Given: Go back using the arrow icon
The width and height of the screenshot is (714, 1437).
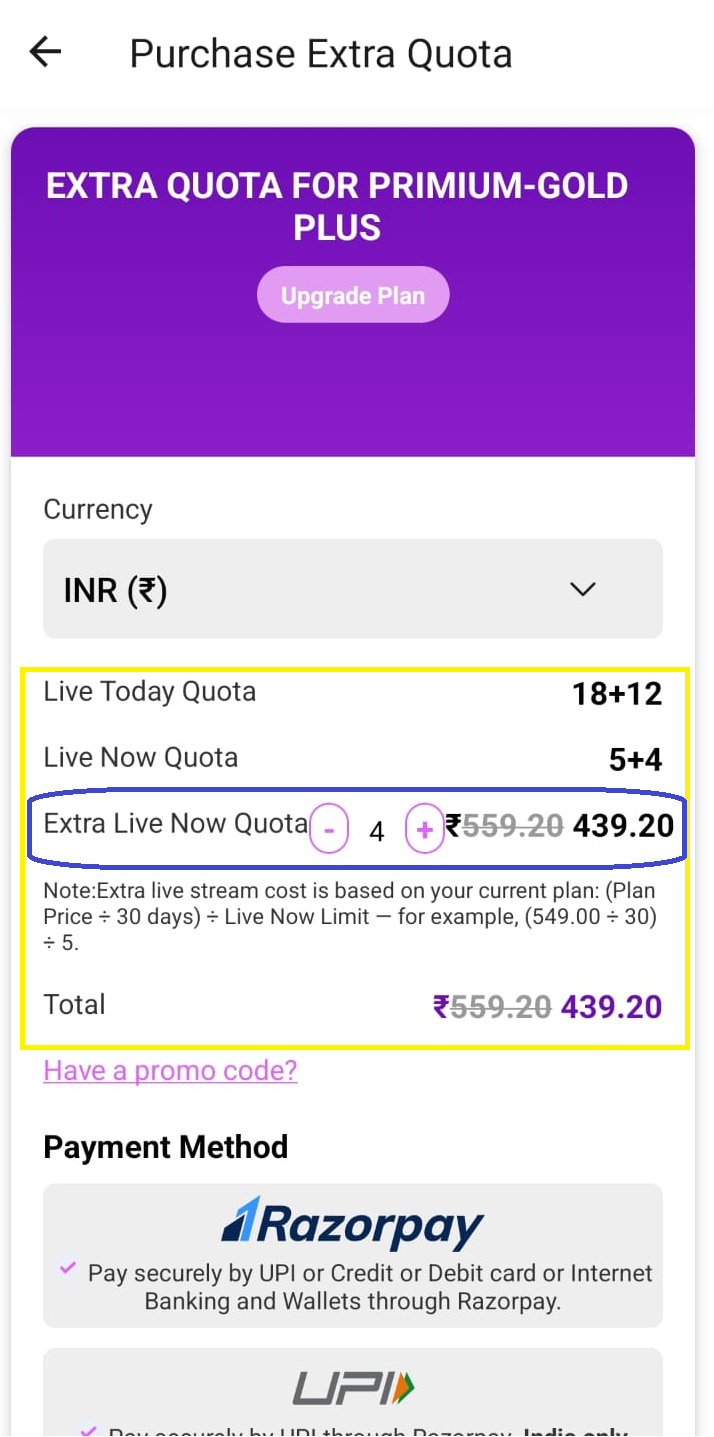Looking at the screenshot, I should [x=46, y=52].
